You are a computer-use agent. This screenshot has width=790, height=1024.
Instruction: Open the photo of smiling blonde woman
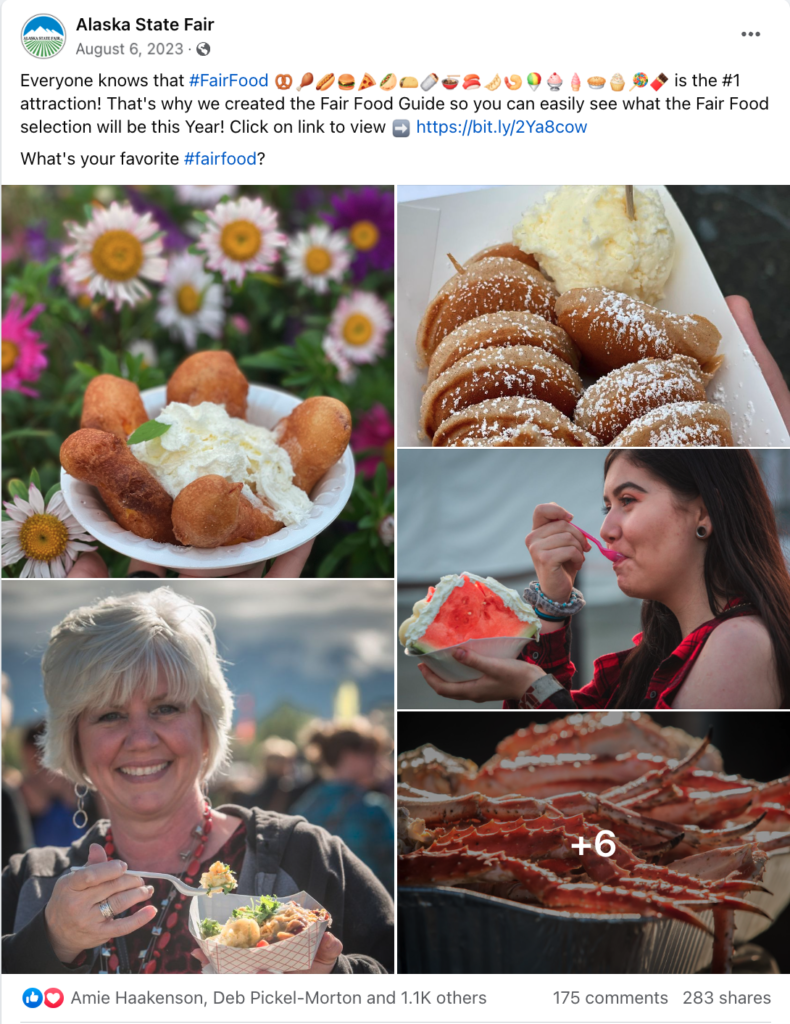pos(198,777)
